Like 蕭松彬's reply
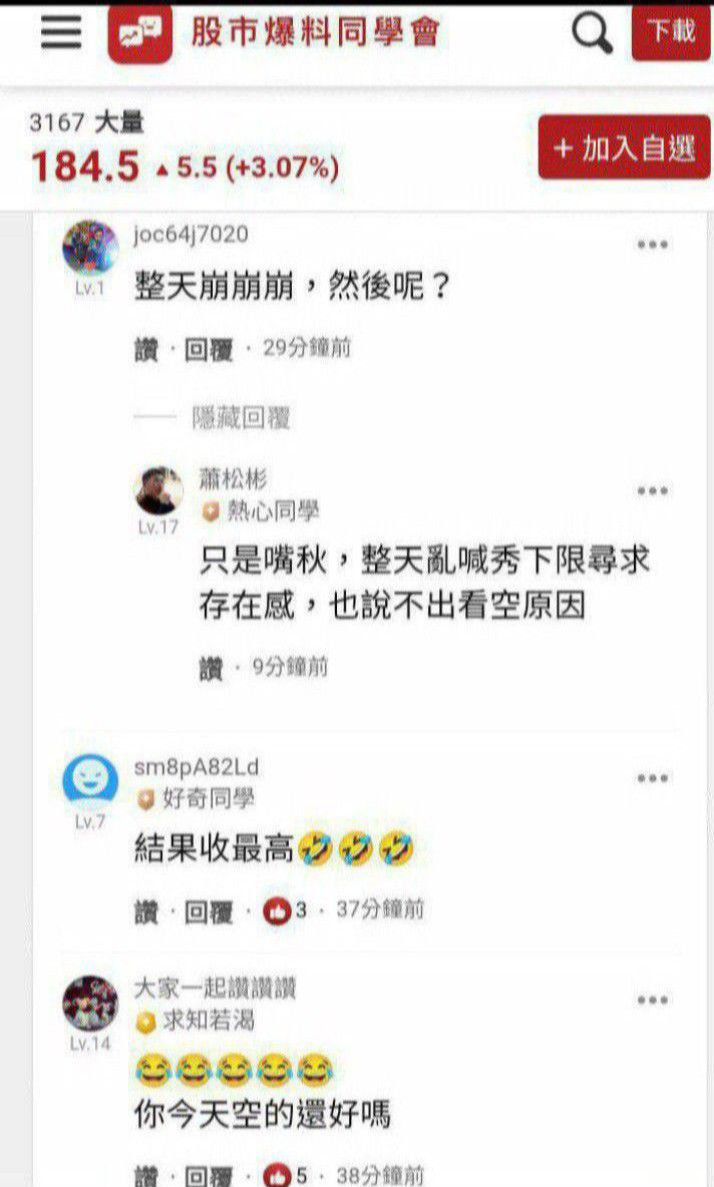 click(x=210, y=668)
